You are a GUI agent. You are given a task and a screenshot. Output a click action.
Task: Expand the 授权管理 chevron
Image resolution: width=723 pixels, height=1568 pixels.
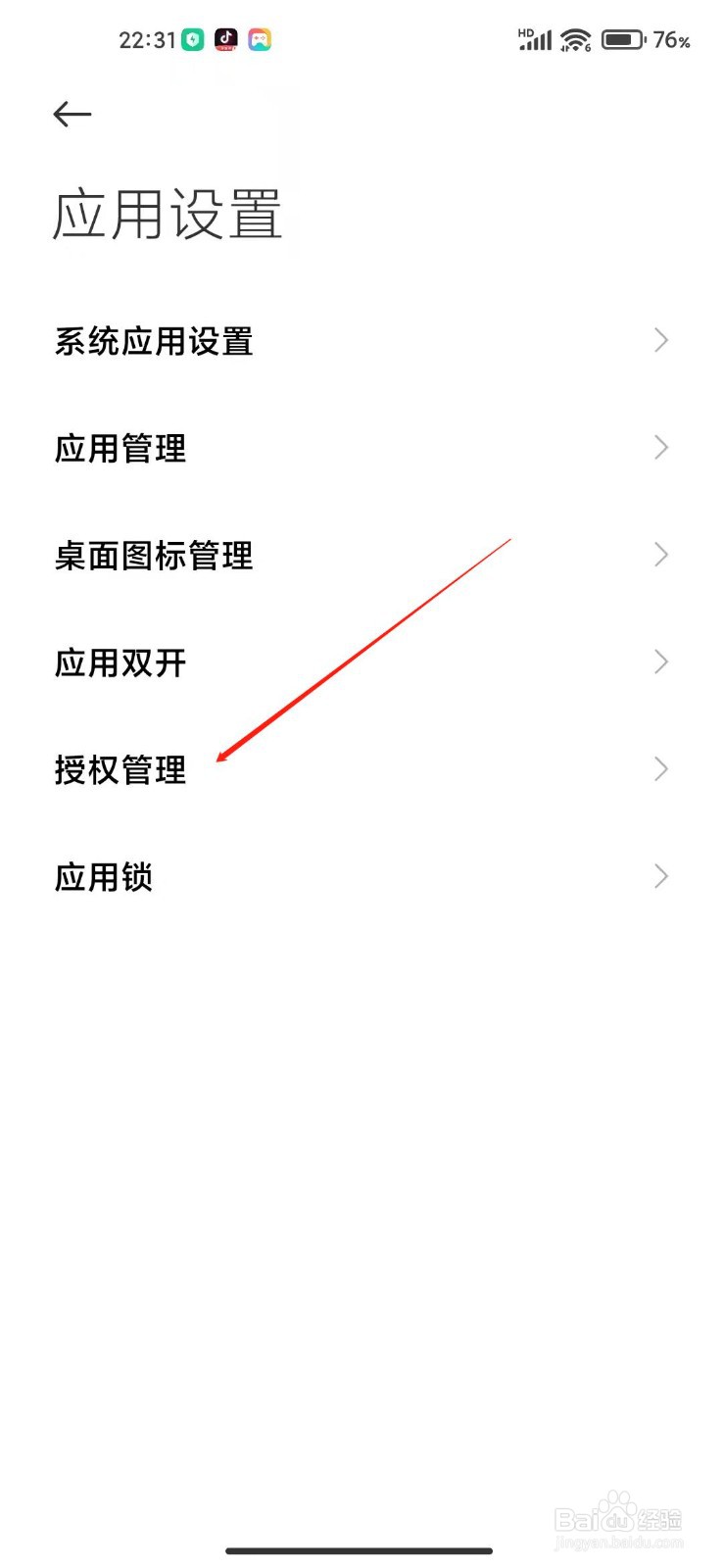tap(659, 768)
